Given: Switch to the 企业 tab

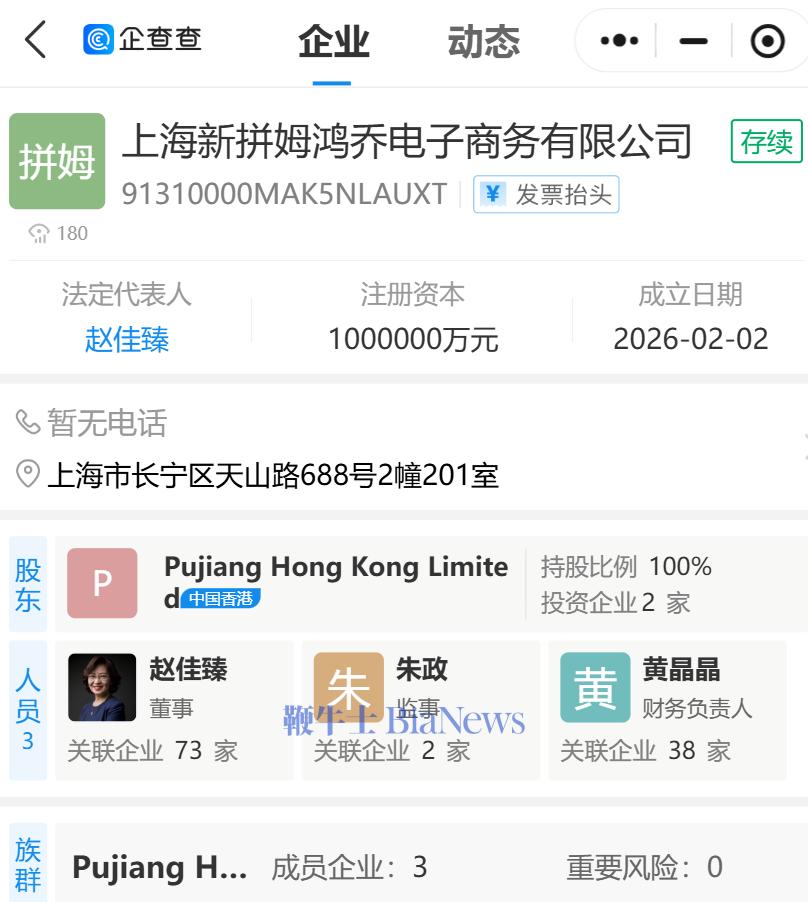Looking at the screenshot, I should pos(334,42).
